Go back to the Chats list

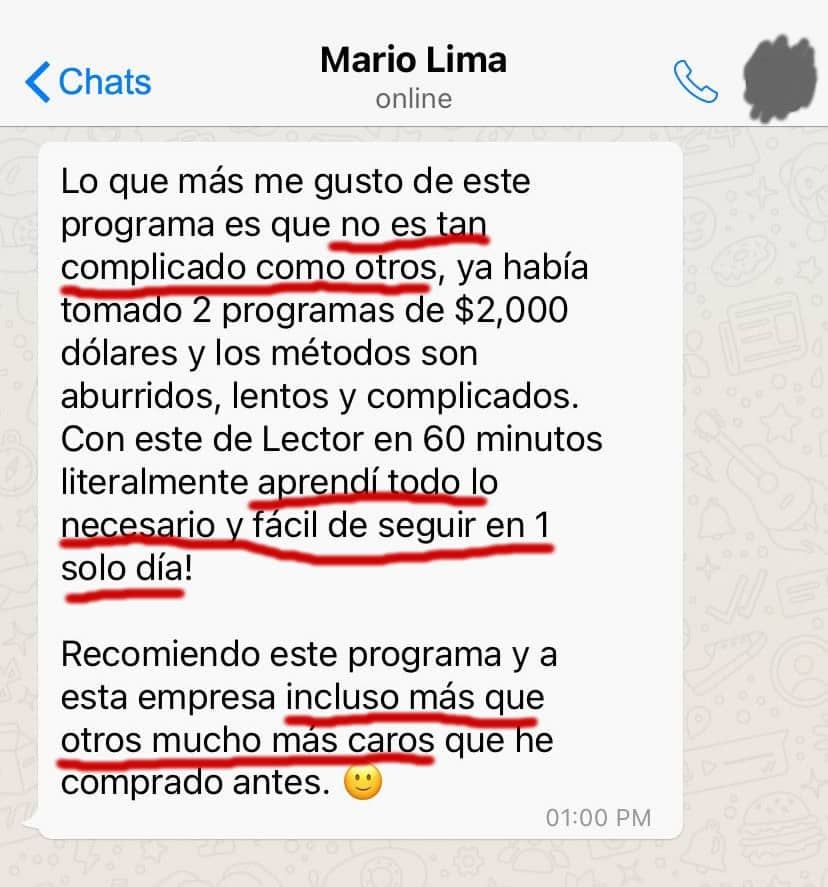point(88,81)
